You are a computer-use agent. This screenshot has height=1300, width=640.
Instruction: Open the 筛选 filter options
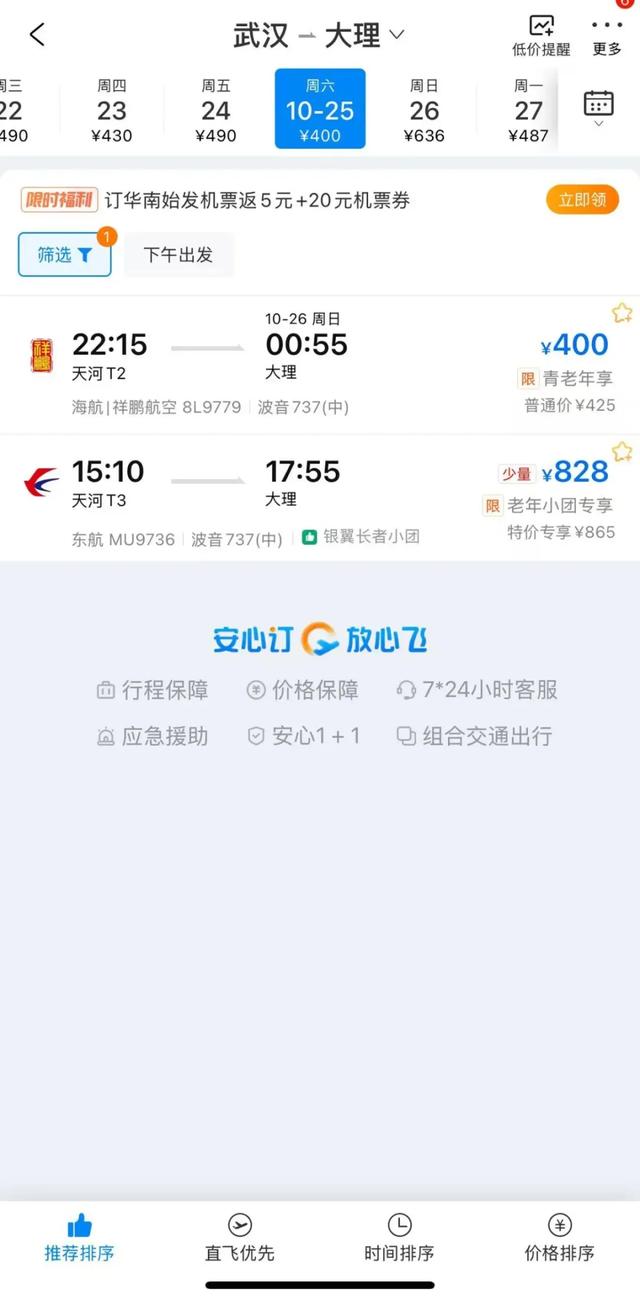coord(66,254)
